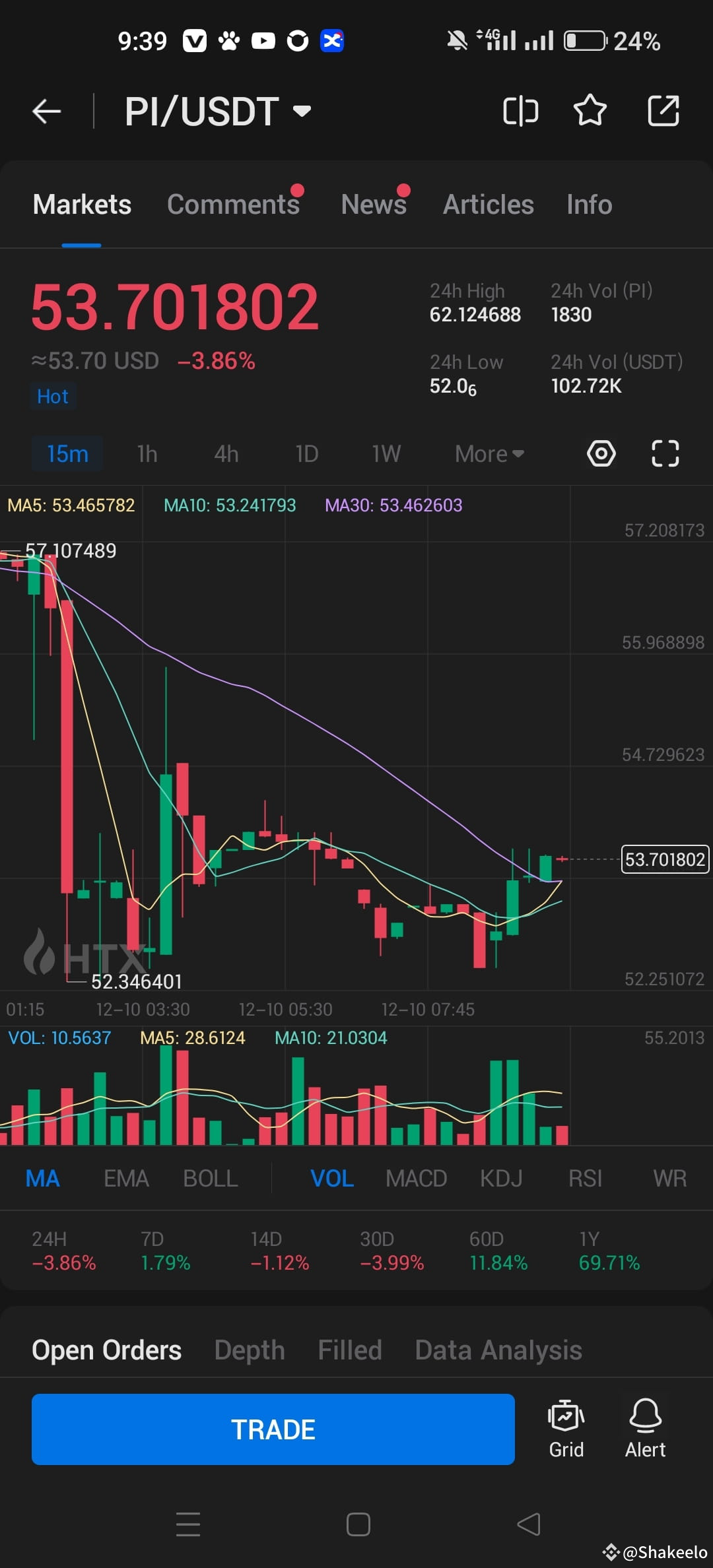Expand chart to fullscreen mode
The width and height of the screenshot is (713, 1568).
pyautogui.click(x=665, y=453)
